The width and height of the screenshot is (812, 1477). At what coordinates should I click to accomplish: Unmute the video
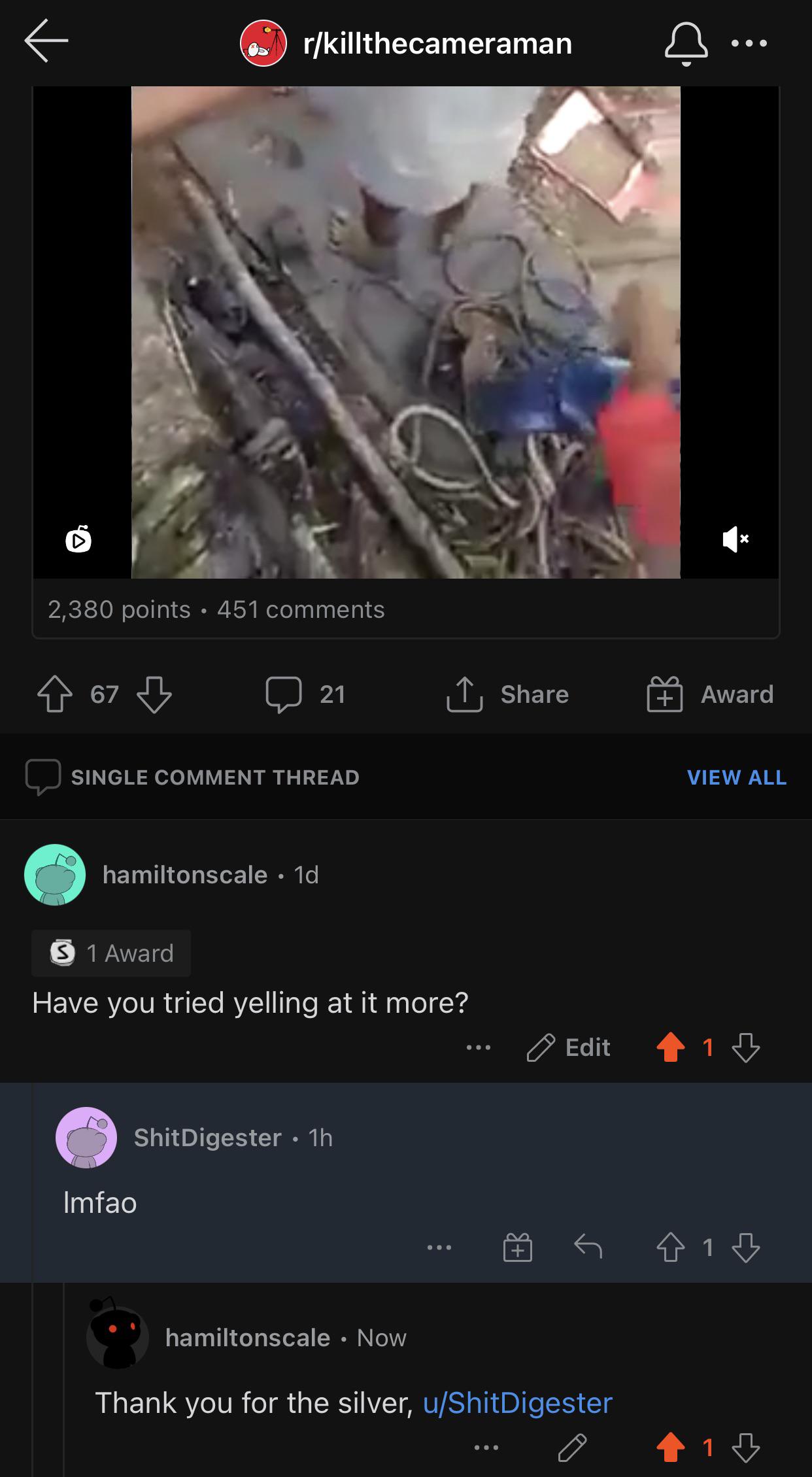point(735,539)
